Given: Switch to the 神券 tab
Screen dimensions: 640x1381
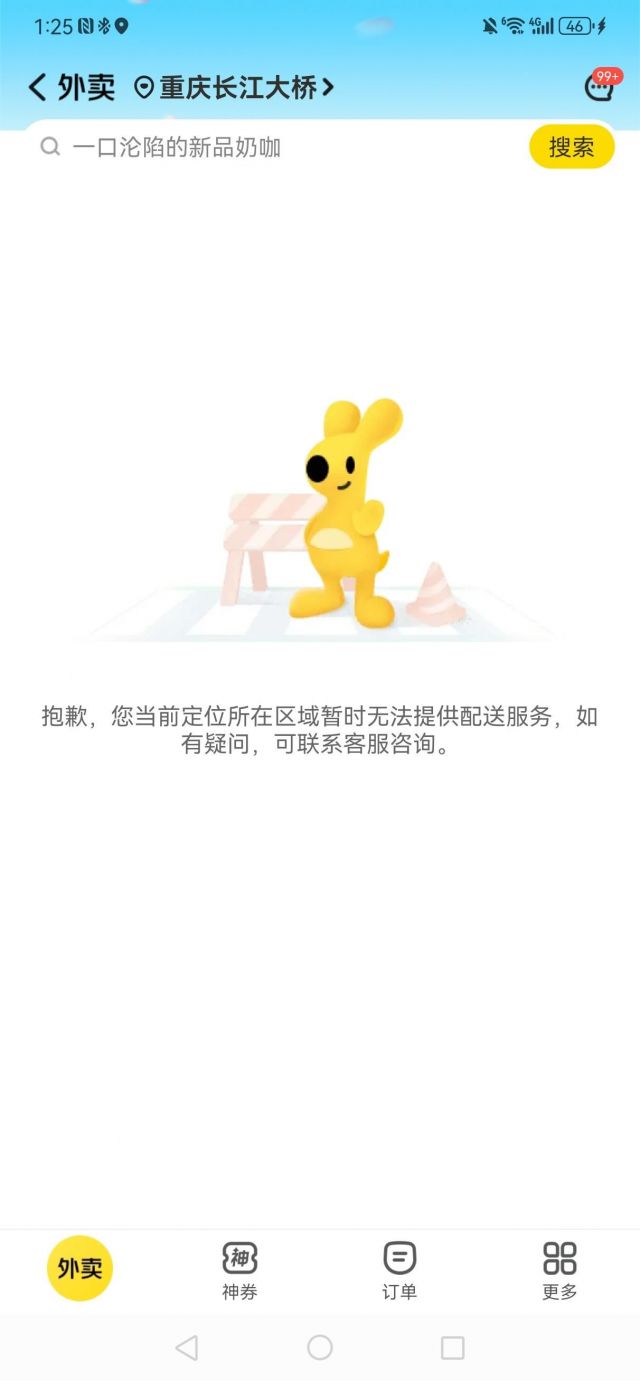Looking at the screenshot, I should click(240, 1270).
